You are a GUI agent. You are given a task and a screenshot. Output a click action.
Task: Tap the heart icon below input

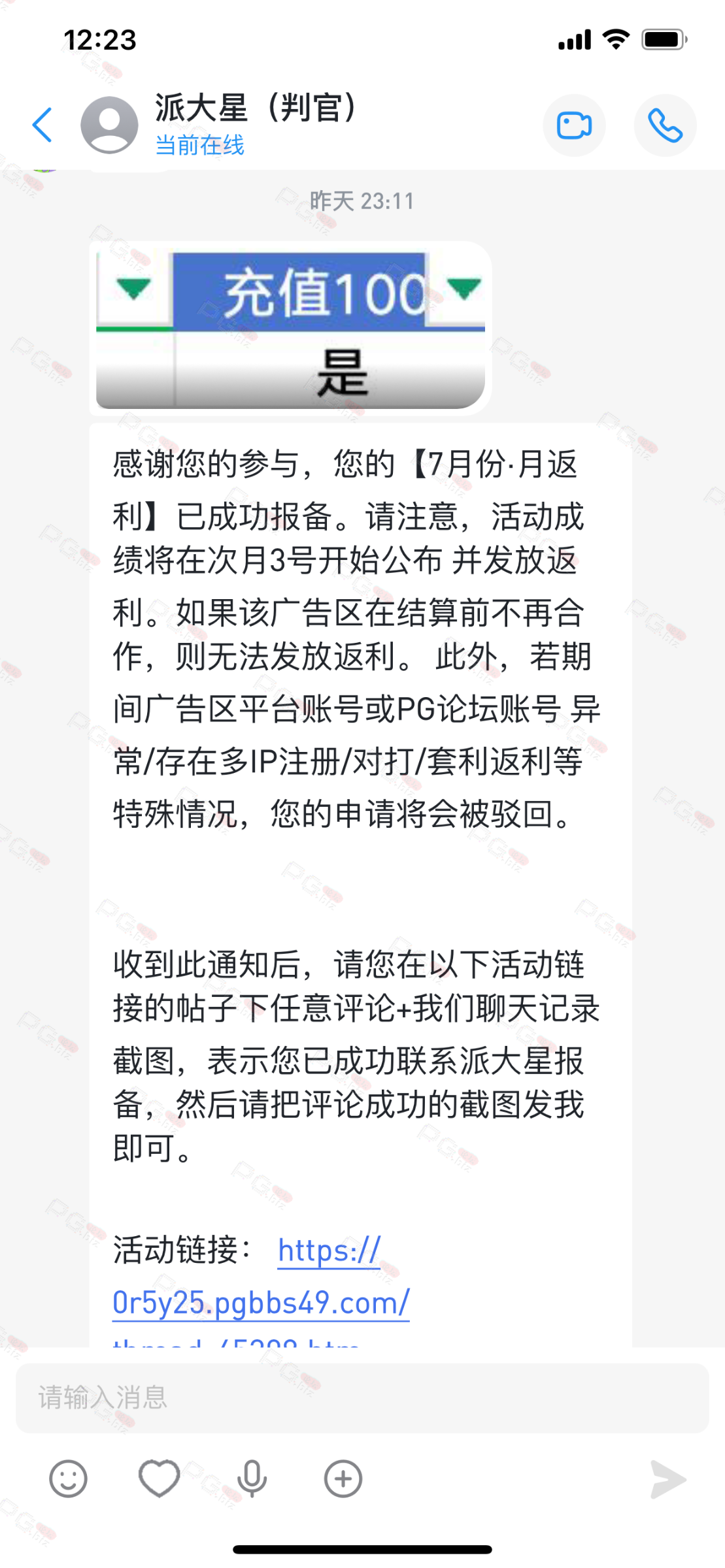(160, 1478)
